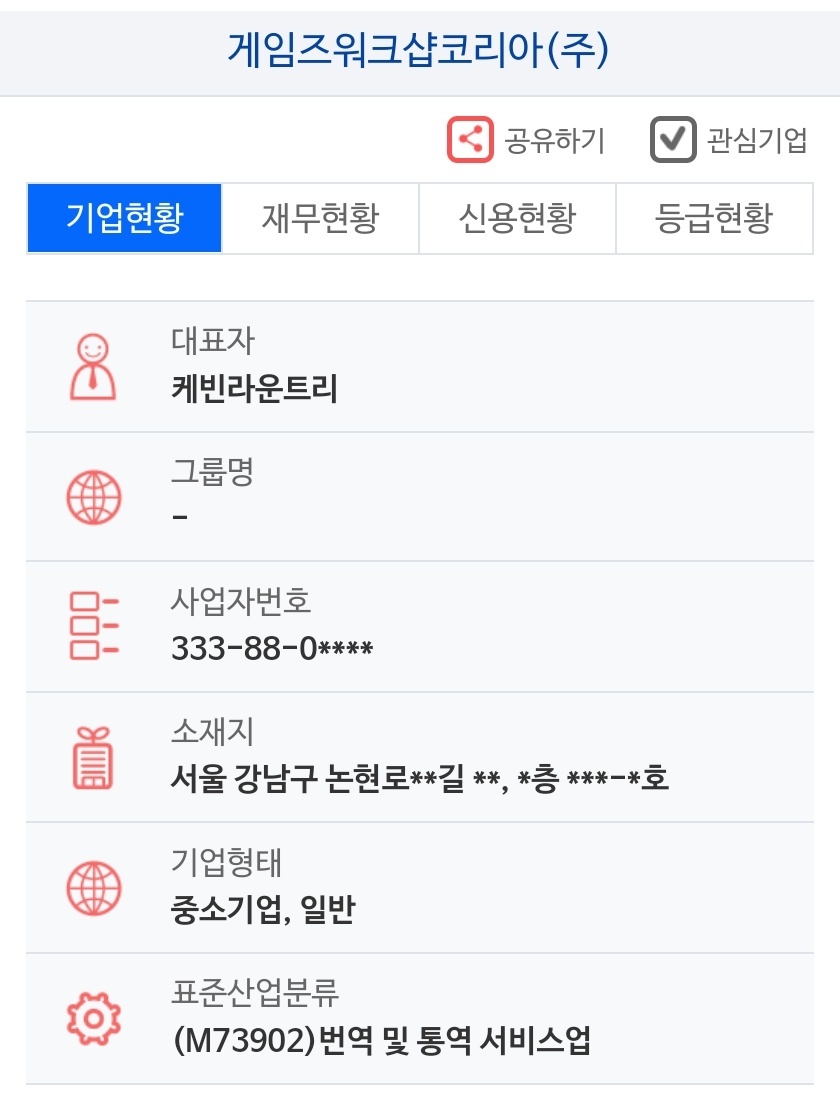This screenshot has width=840, height=1114.
Task: Toggle the 관심기업 checkbox
Action: click(x=674, y=140)
